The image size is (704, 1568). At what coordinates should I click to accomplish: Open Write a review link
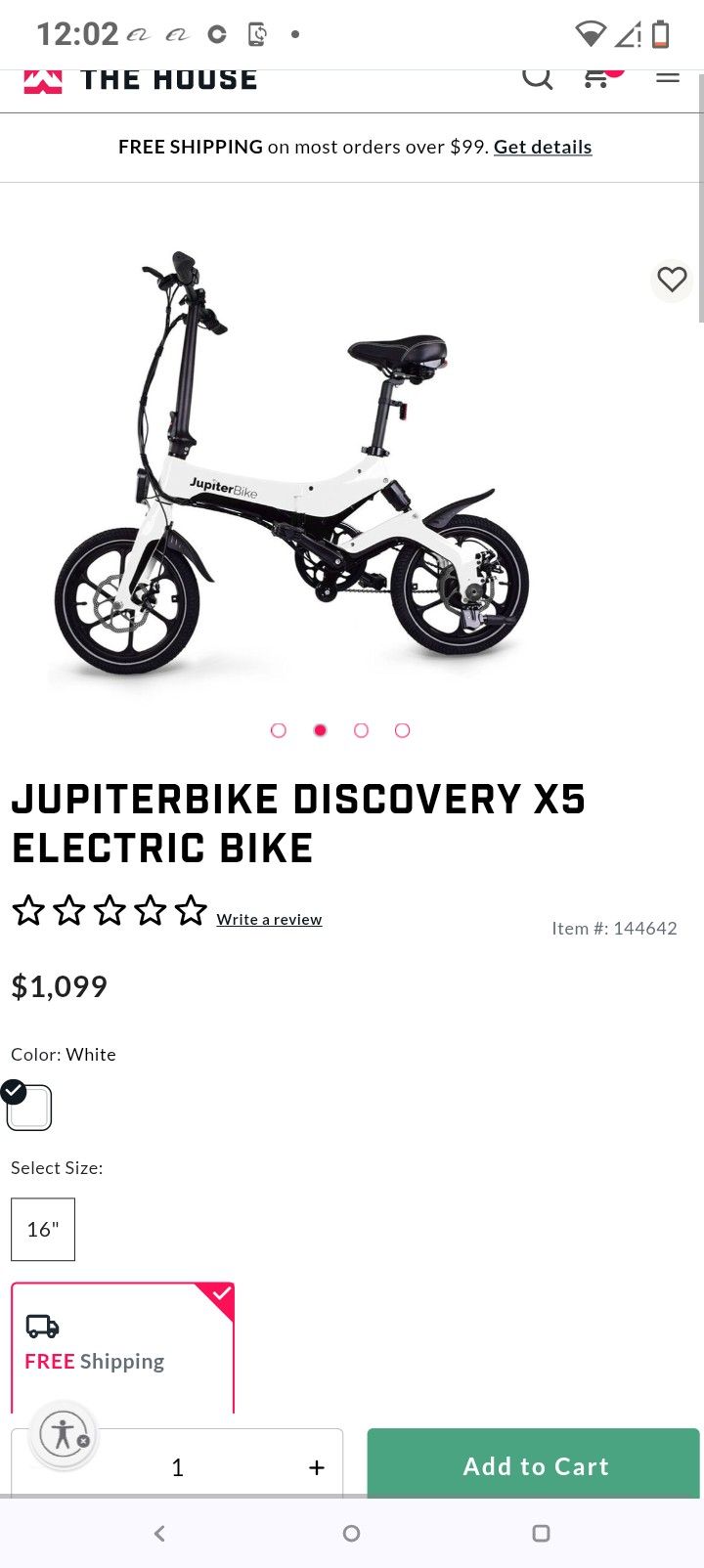(269, 919)
